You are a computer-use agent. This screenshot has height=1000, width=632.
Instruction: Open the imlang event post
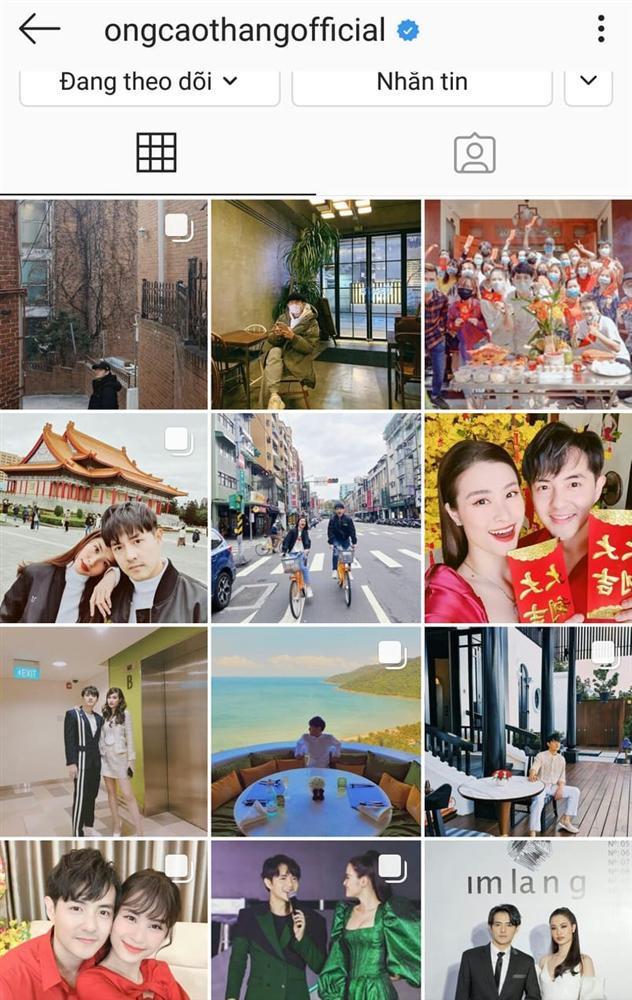pos(528,920)
